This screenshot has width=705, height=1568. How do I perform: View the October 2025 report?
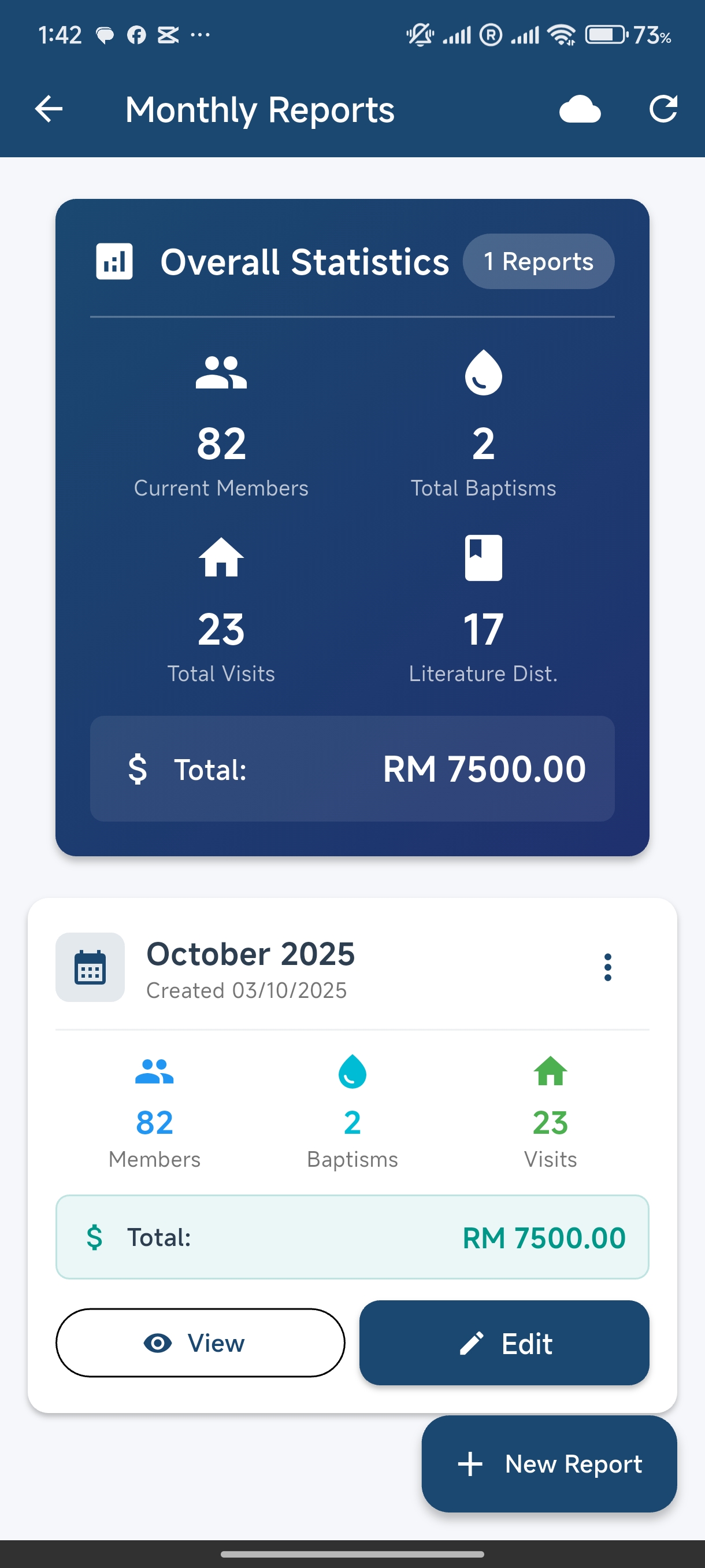[200, 1343]
